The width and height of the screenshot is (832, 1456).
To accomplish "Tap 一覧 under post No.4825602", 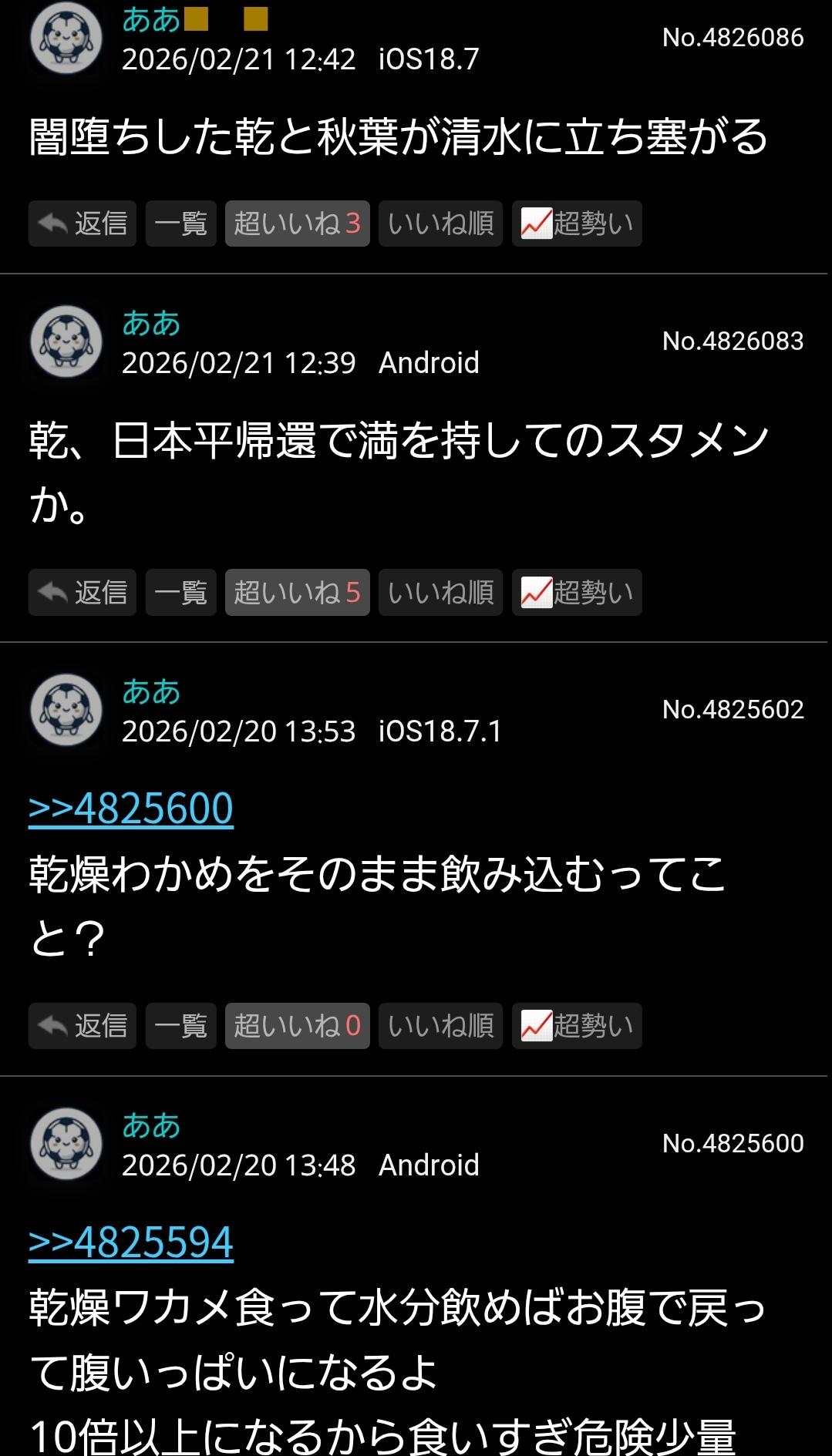I will (x=181, y=1025).
